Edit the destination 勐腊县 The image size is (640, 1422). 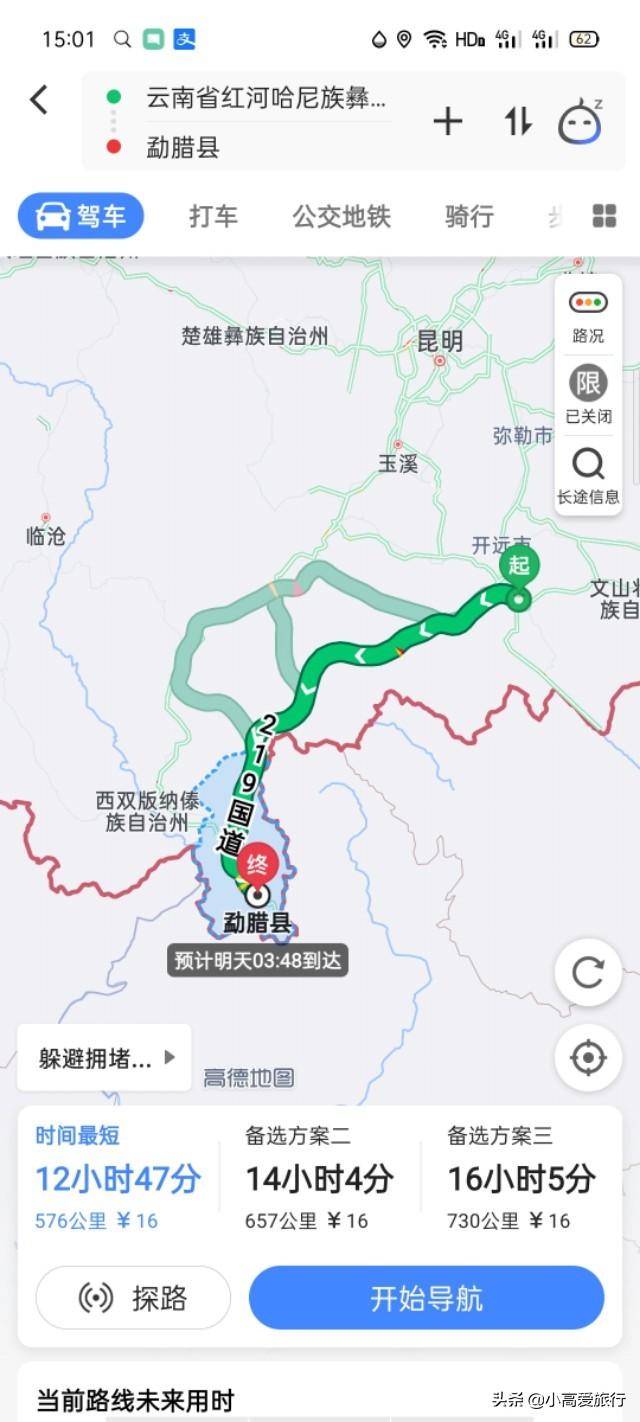pyautogui.click(x=182, y=148)
